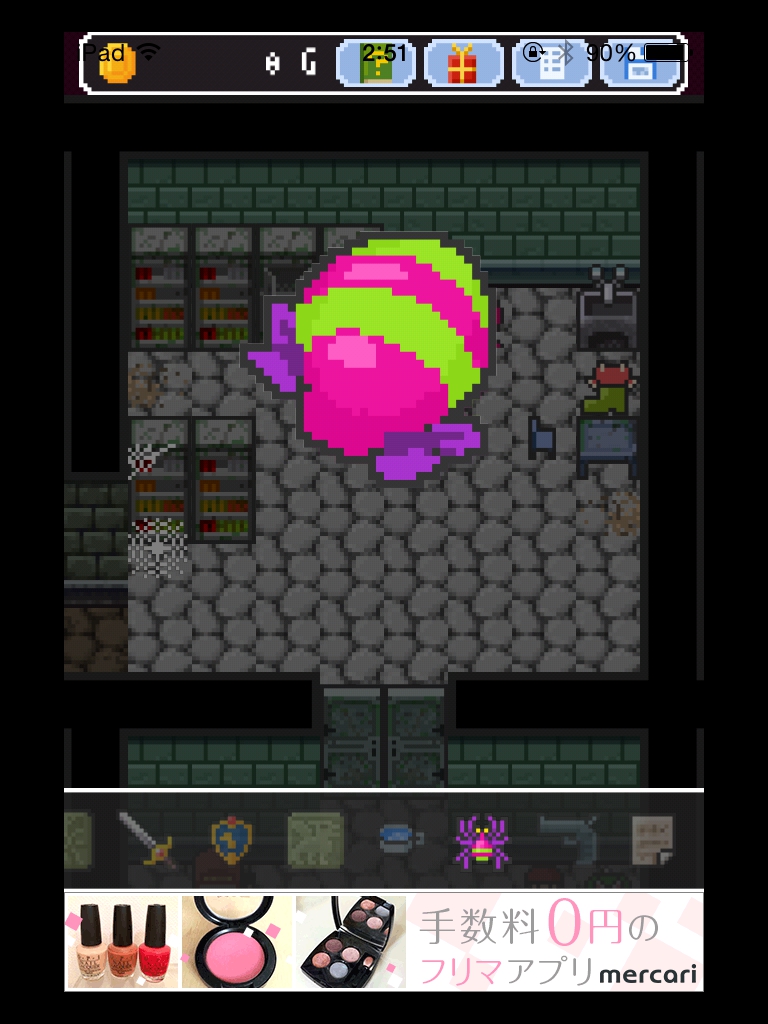Image resolution: width=768 pixels, height=1024 pixels.
Task: Open the mercari ad banner
Action: click(x=384, y=941)
